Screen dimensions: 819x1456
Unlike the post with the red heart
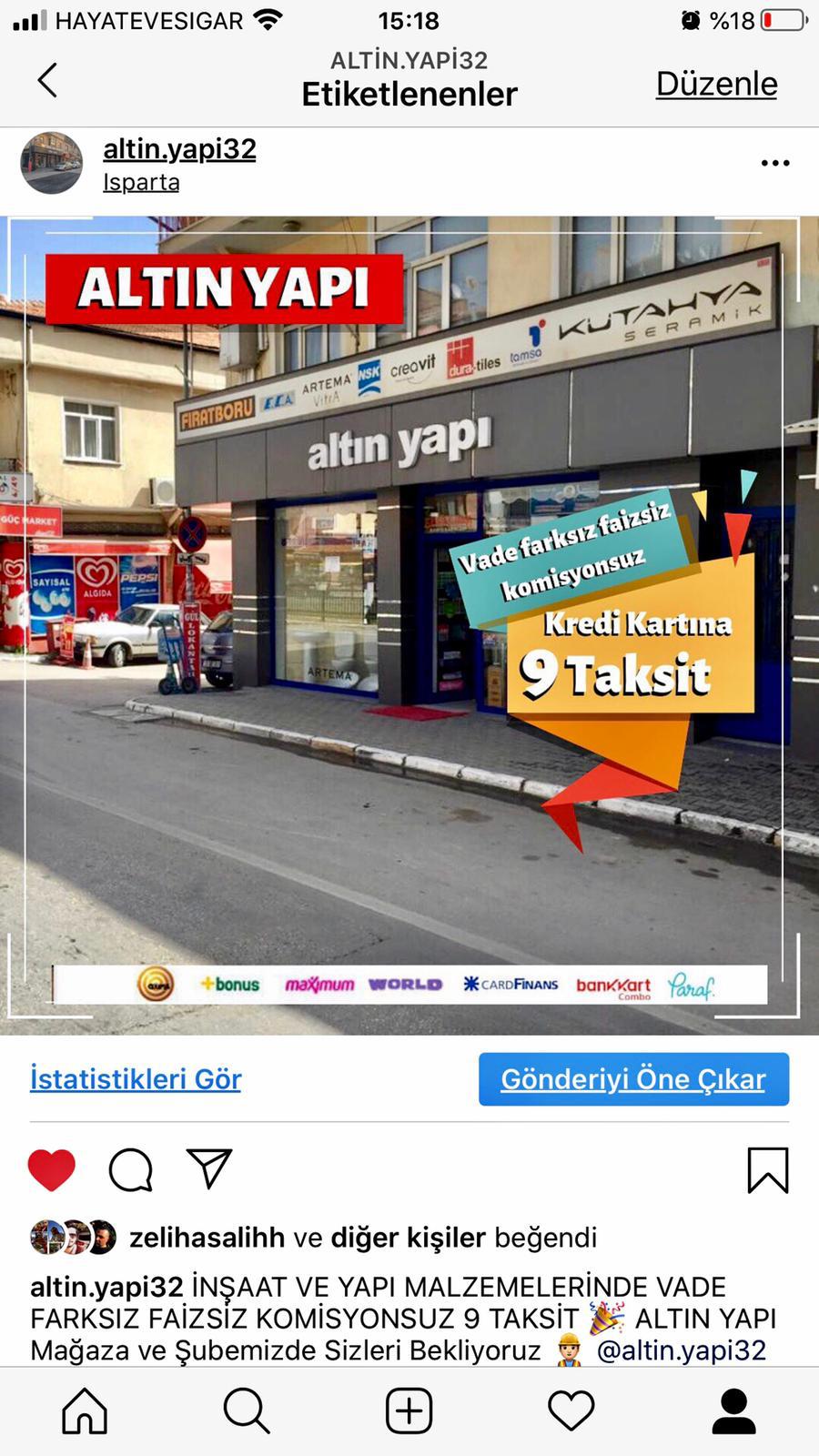coord(52,1169)
